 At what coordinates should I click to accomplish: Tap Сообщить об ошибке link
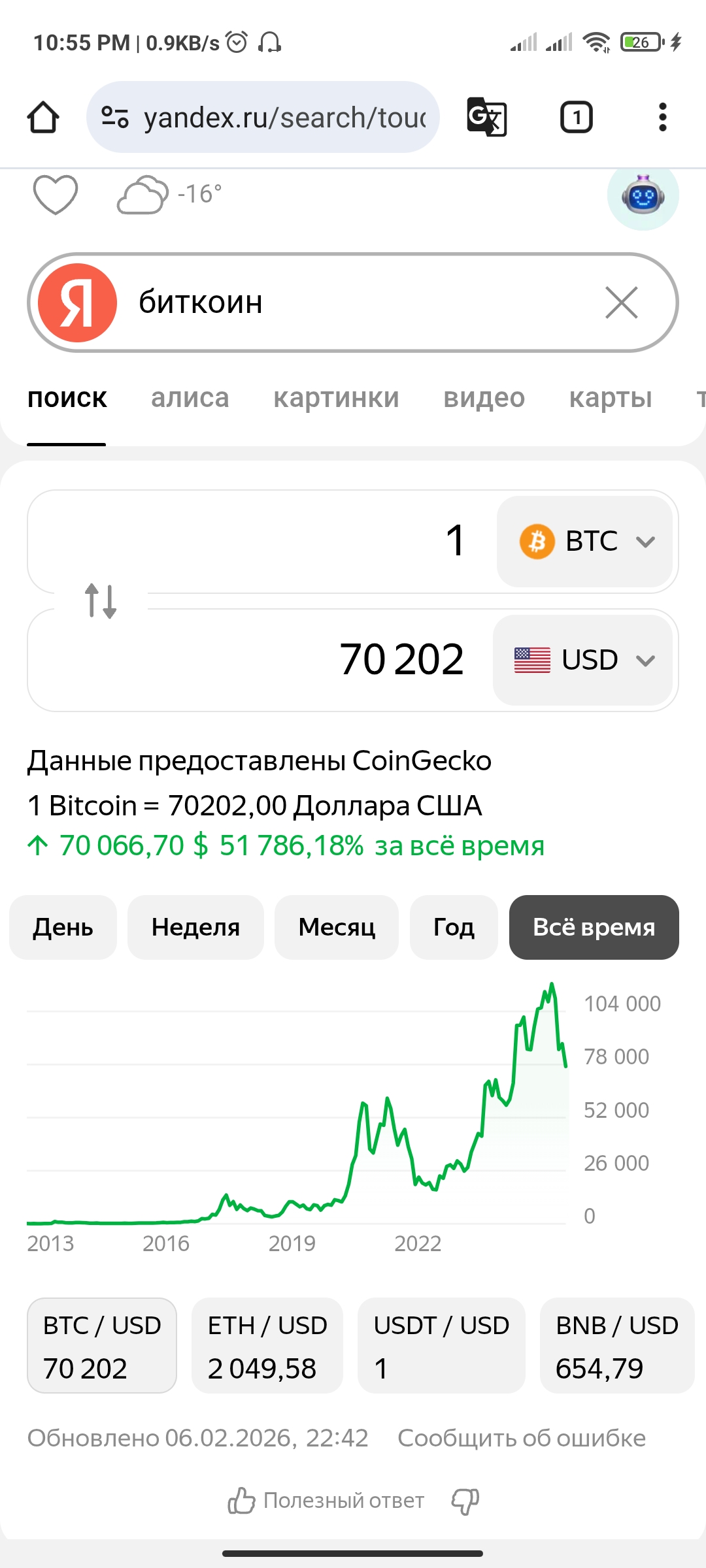pyautogui.click(x=521, y=1438)
